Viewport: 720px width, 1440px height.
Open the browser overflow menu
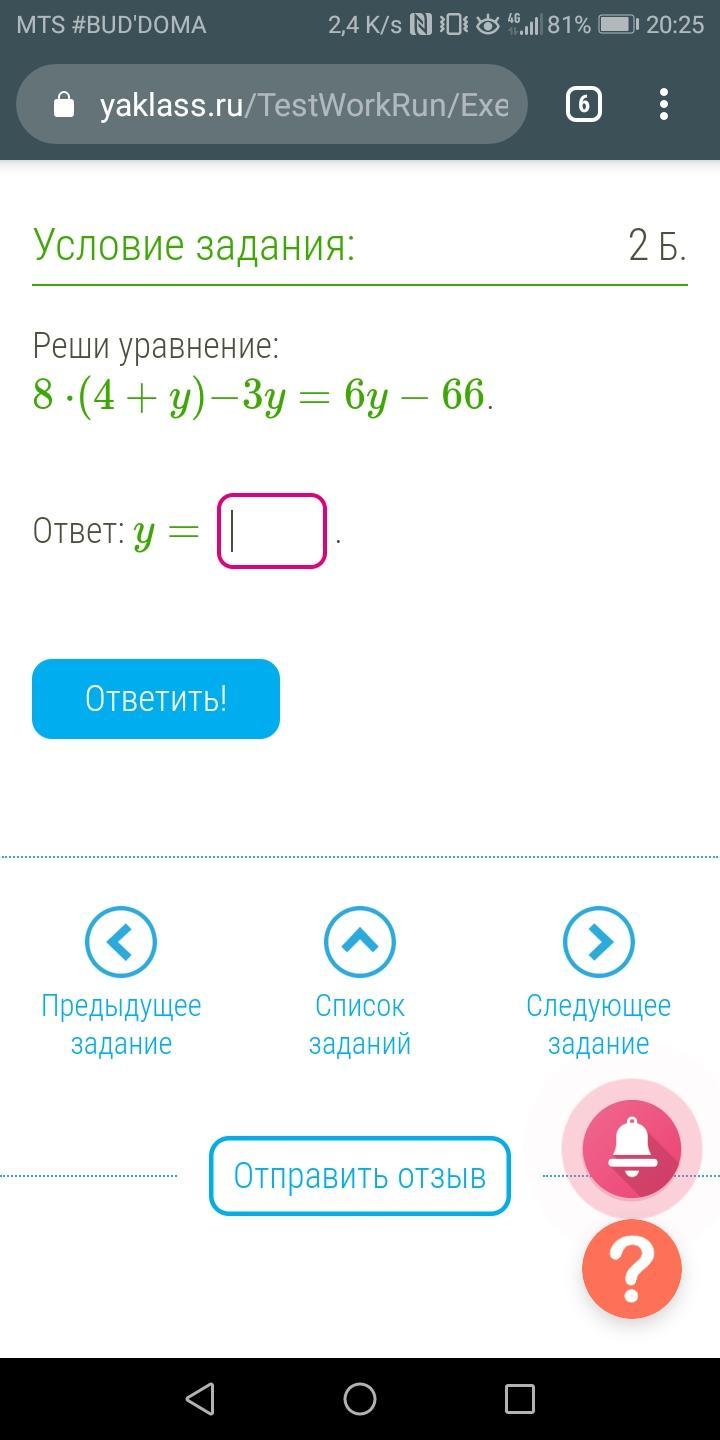664,104
